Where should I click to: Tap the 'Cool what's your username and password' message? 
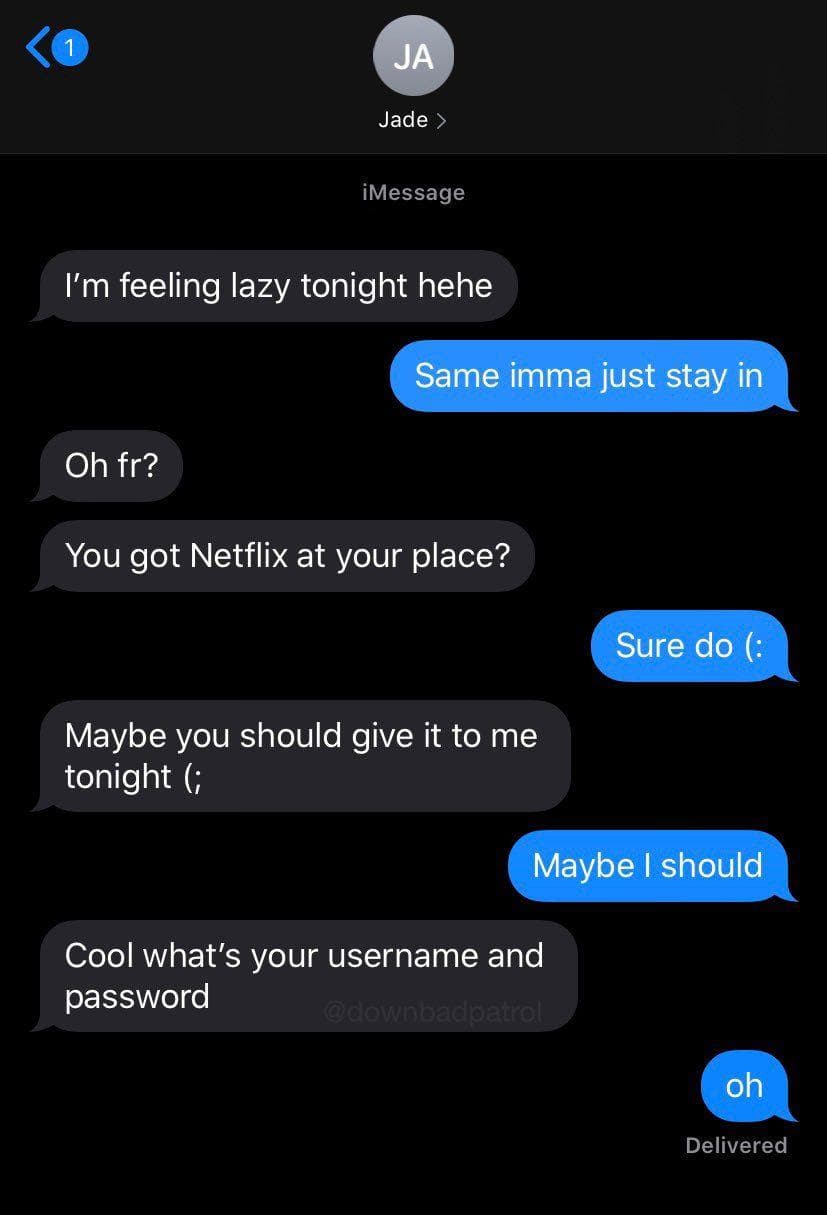(302, 975)
